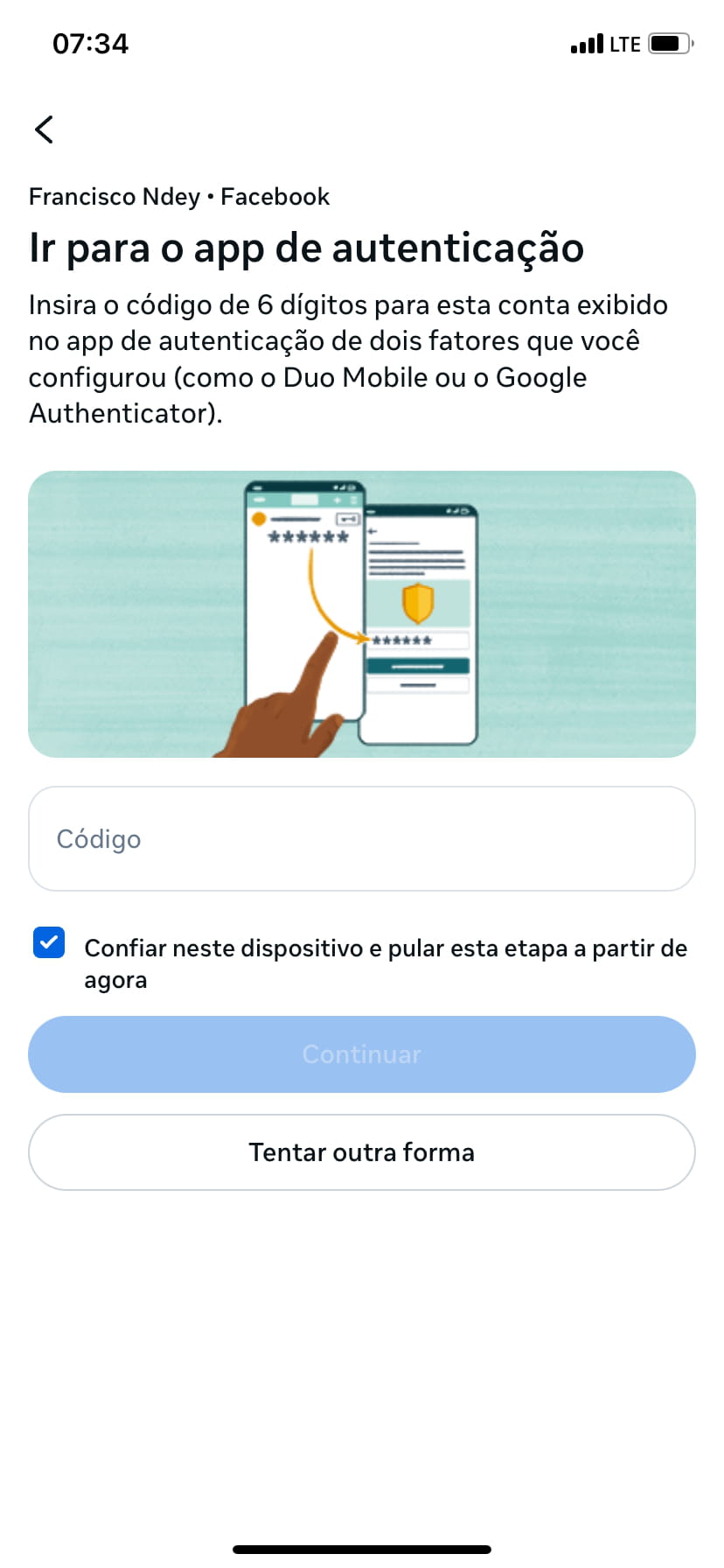Uncheck the Confiar neste dispositivo checkbox

tap(49, 943)
